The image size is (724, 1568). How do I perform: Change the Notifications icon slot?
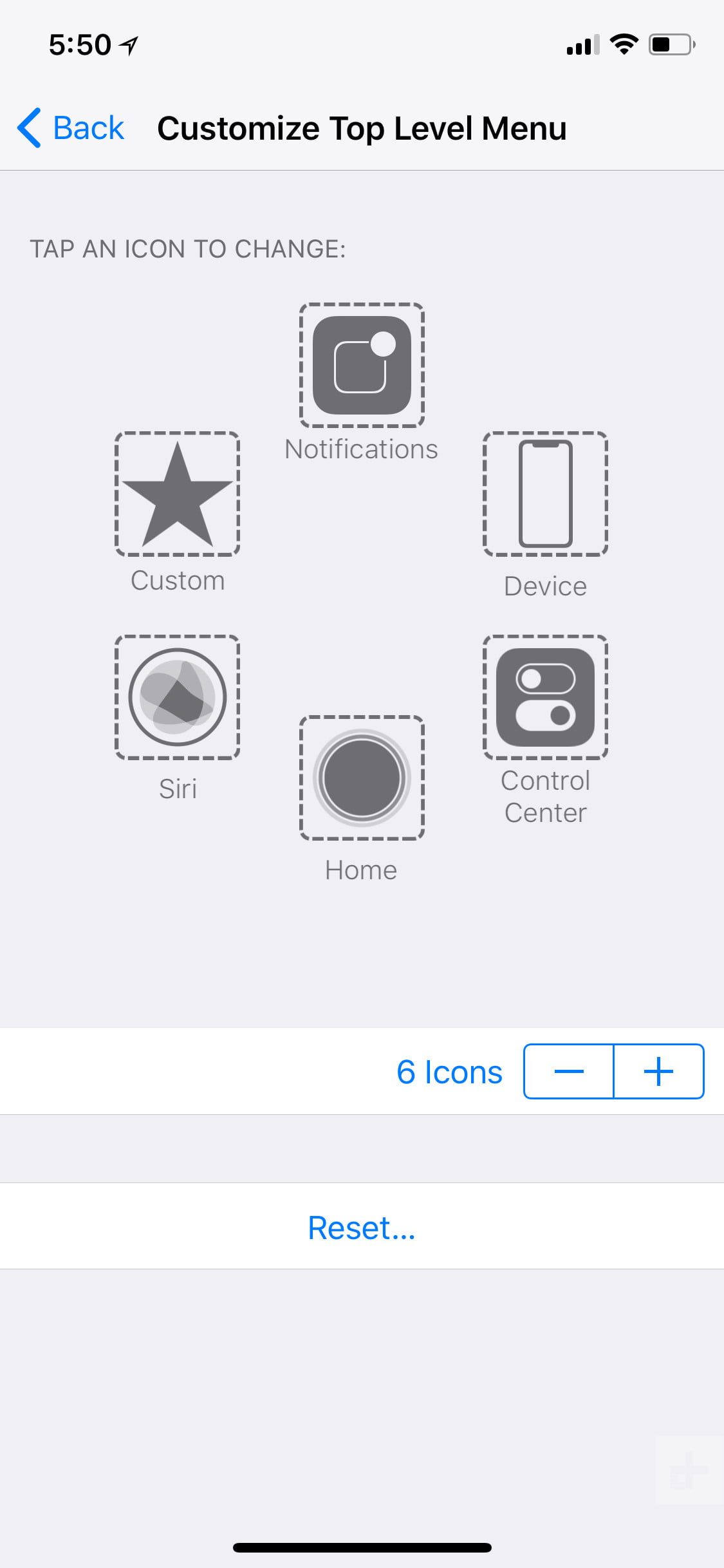[362, 365]
